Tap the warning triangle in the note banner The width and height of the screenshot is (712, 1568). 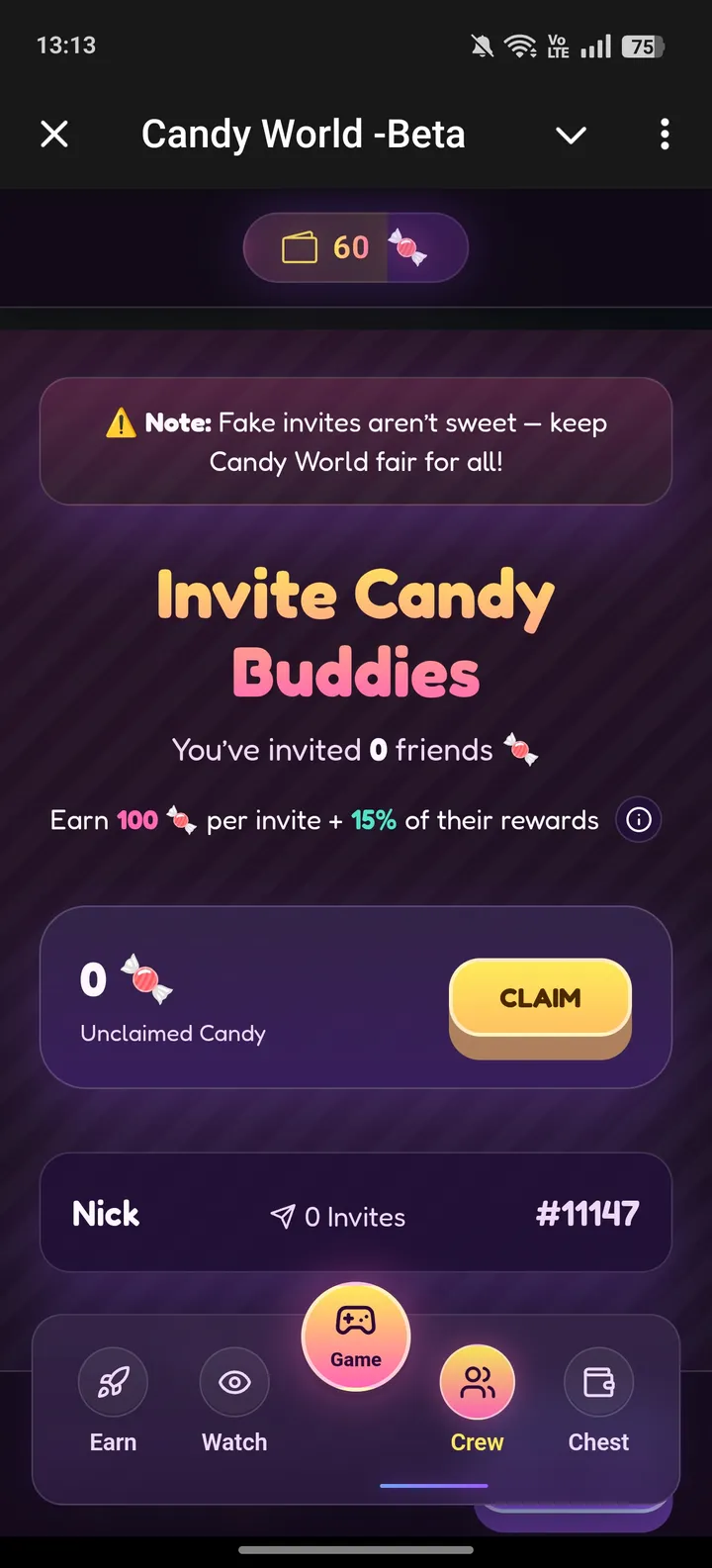click(120, 422)
